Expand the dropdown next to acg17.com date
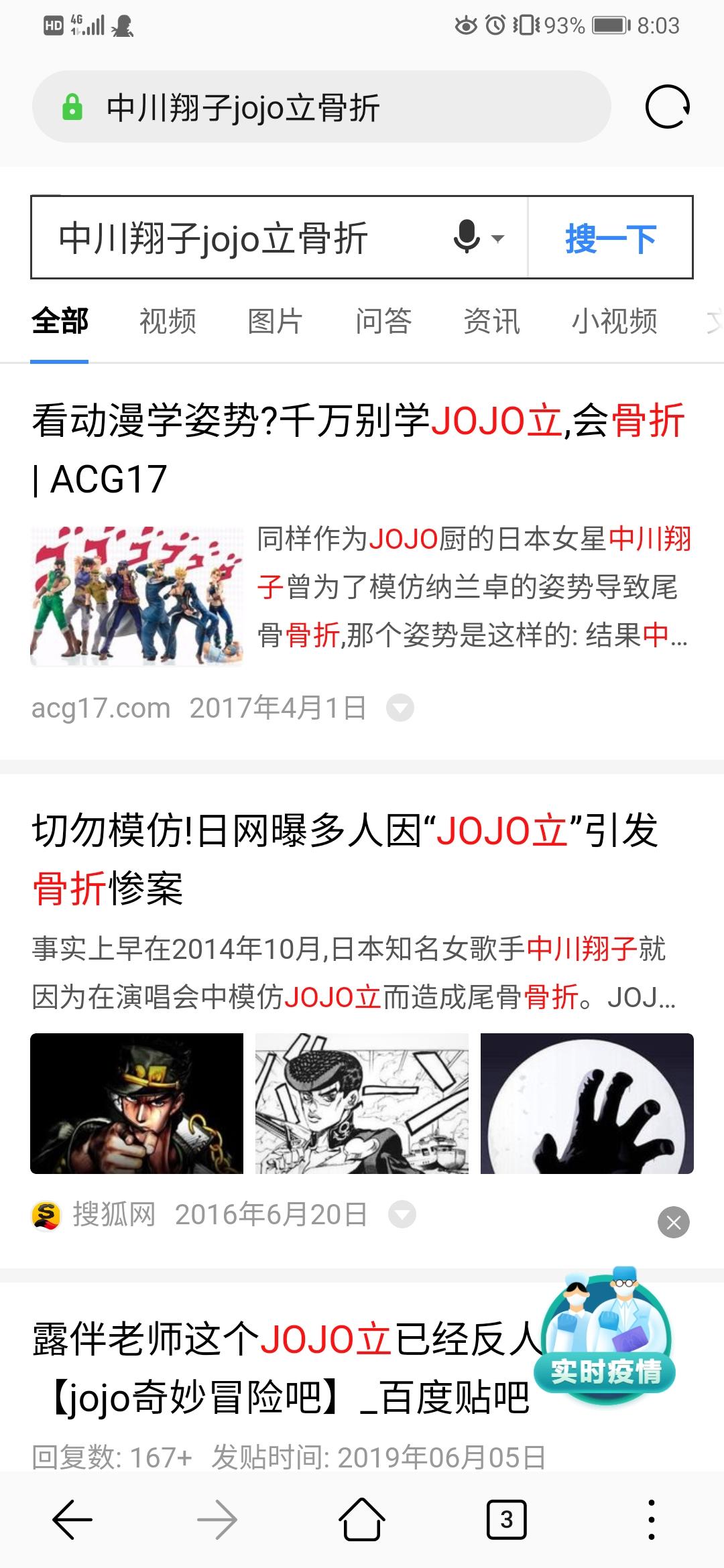Screen dimensions: 724x1568 [x=400, y=708]
